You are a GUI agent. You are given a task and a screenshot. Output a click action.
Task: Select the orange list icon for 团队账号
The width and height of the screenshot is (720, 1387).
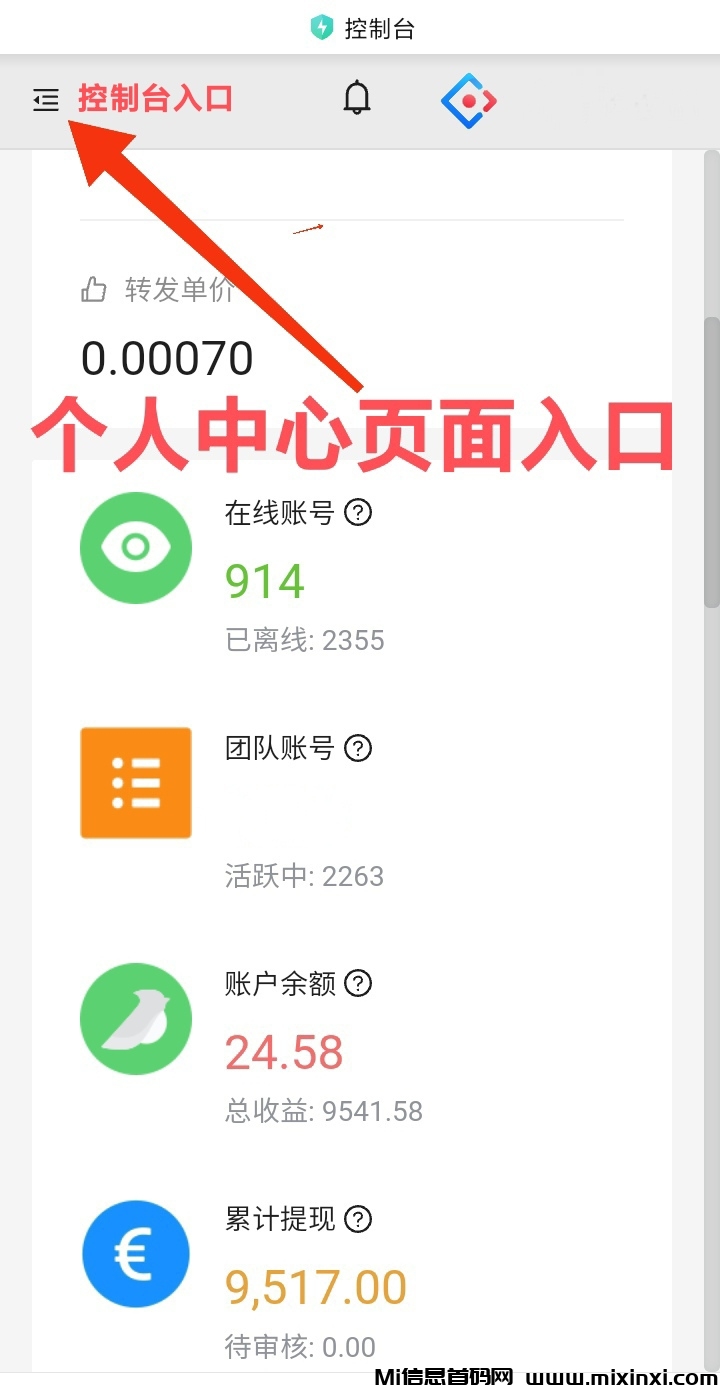click(136, 783)
